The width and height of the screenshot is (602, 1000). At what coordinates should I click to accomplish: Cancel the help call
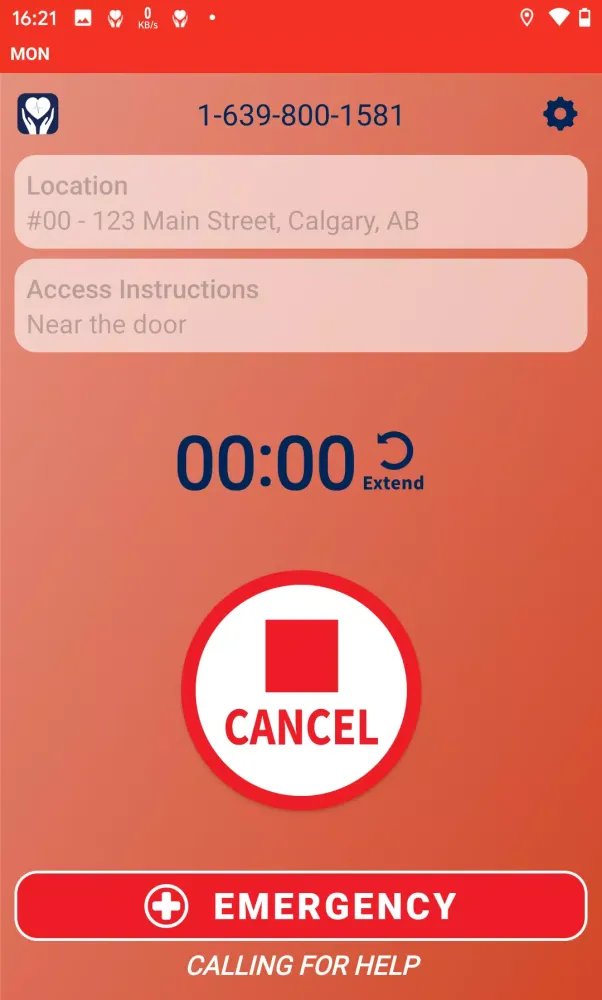pos(301,690)
